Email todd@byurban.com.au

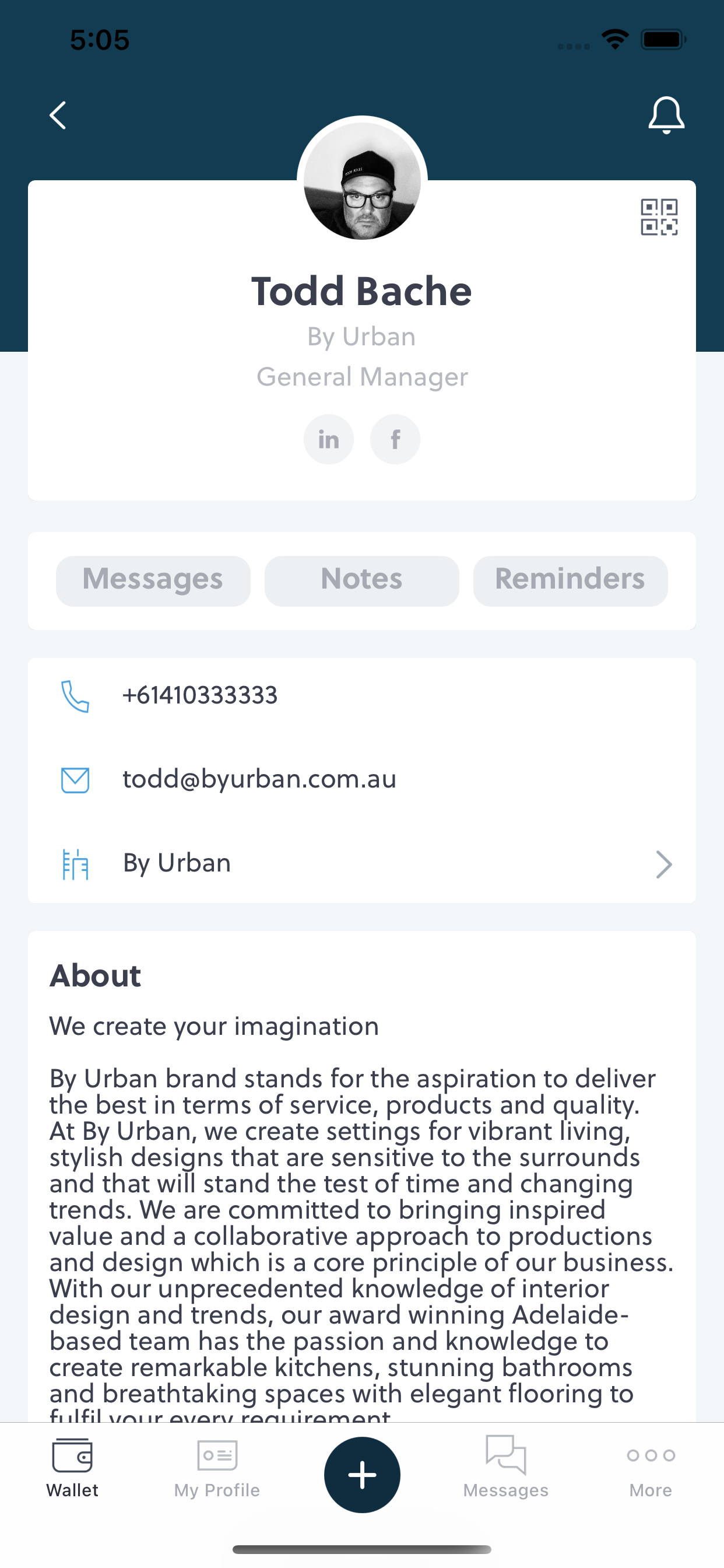pos(259,780)
